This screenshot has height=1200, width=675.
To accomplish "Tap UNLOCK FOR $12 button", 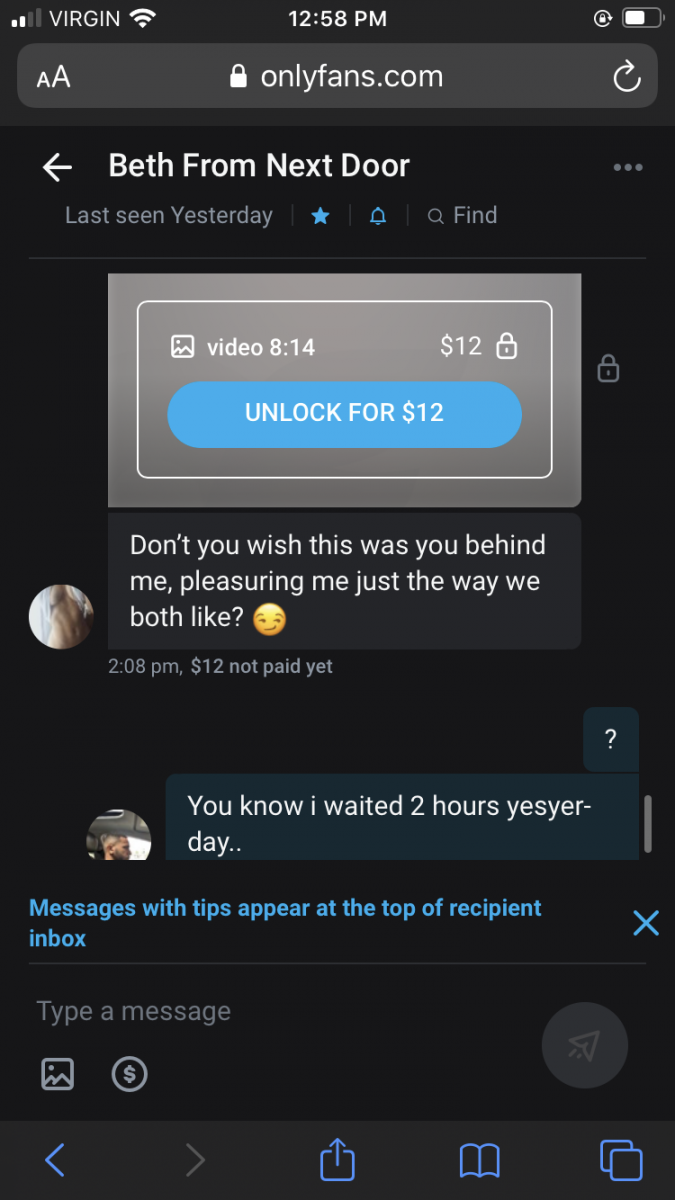I will (344, 413).
